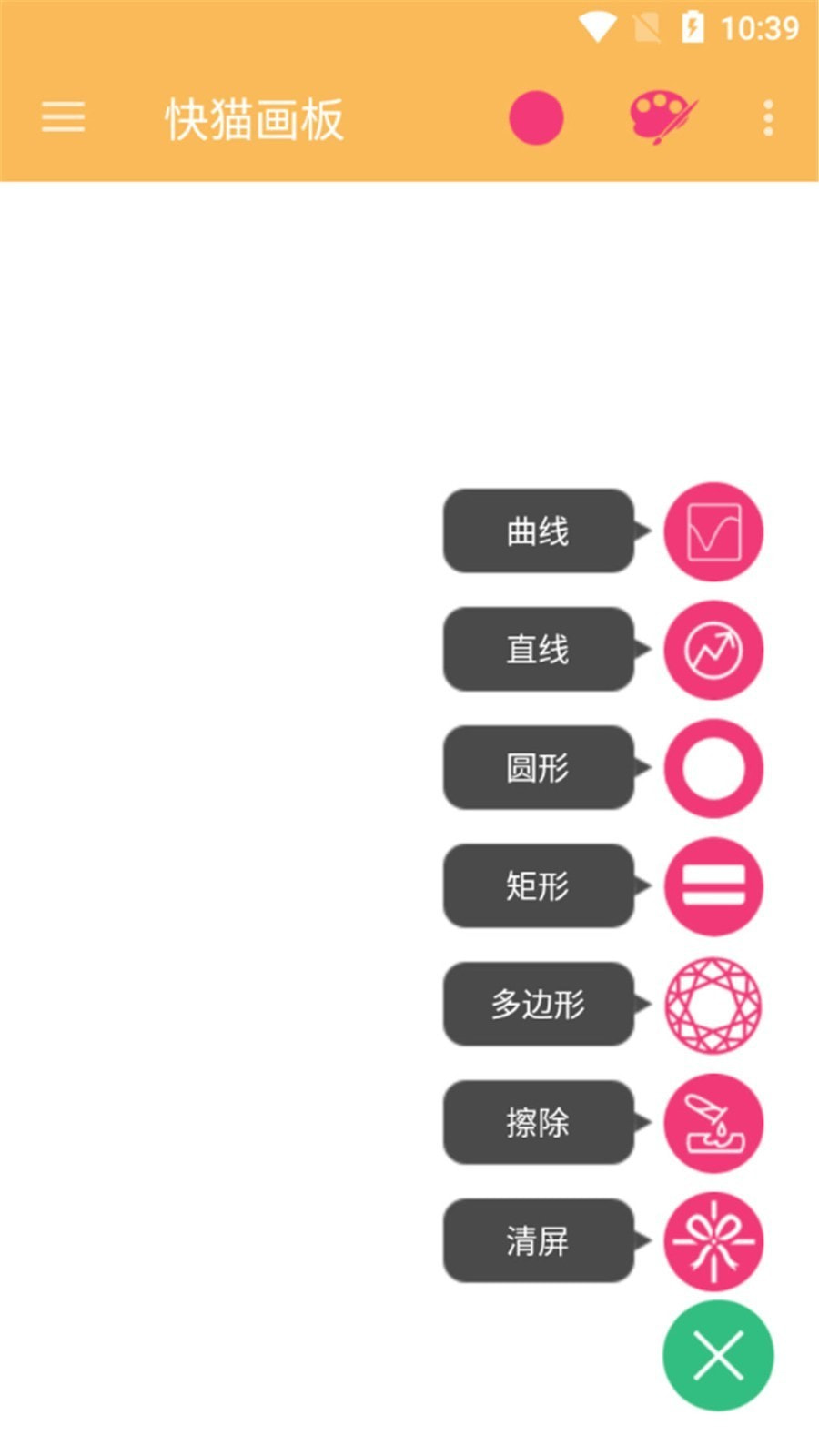Open the three-dot overflow menu
Viewport: 819px width, 1456px height.
pyautogui.click(x=767, y=118)
